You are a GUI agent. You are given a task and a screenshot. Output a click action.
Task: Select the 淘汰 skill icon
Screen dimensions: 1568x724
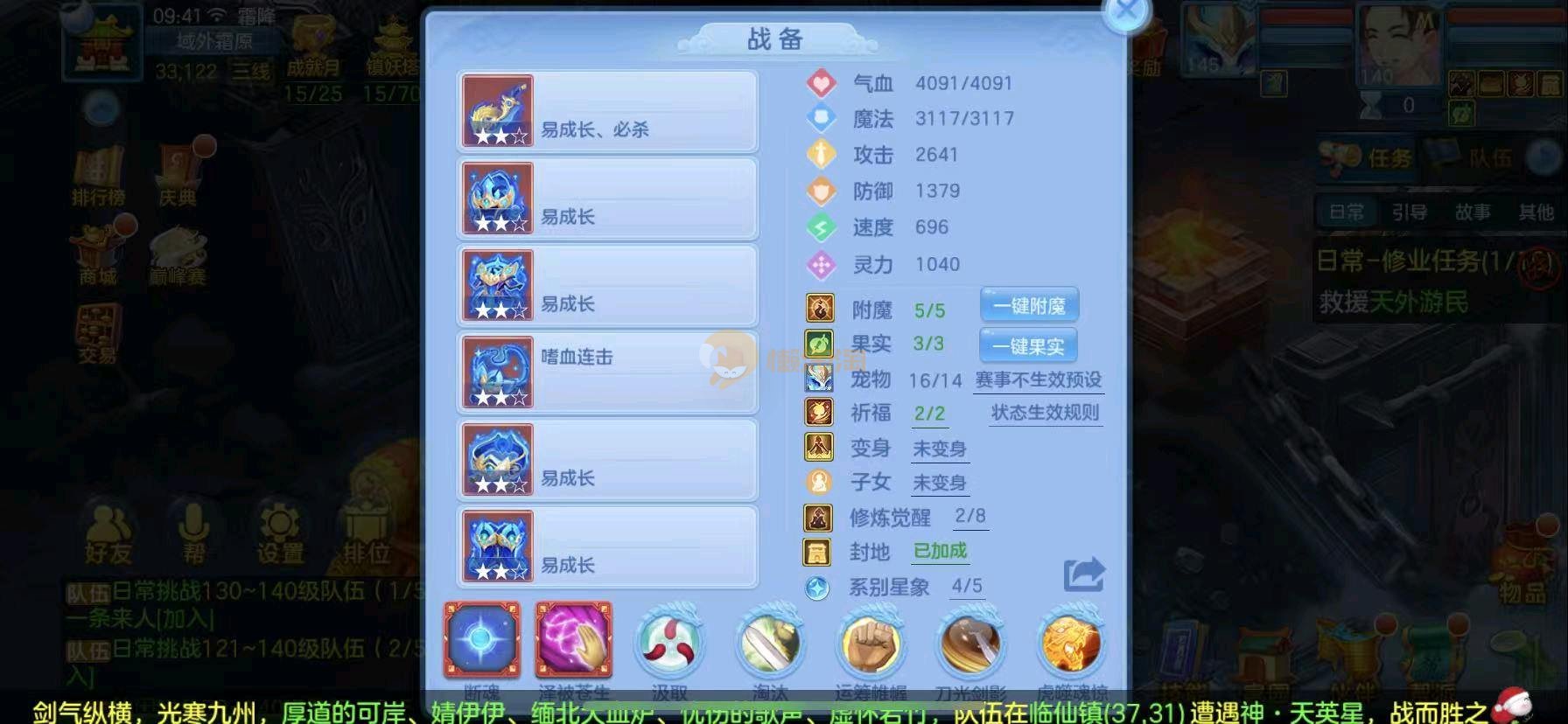[x=770, y=644]
